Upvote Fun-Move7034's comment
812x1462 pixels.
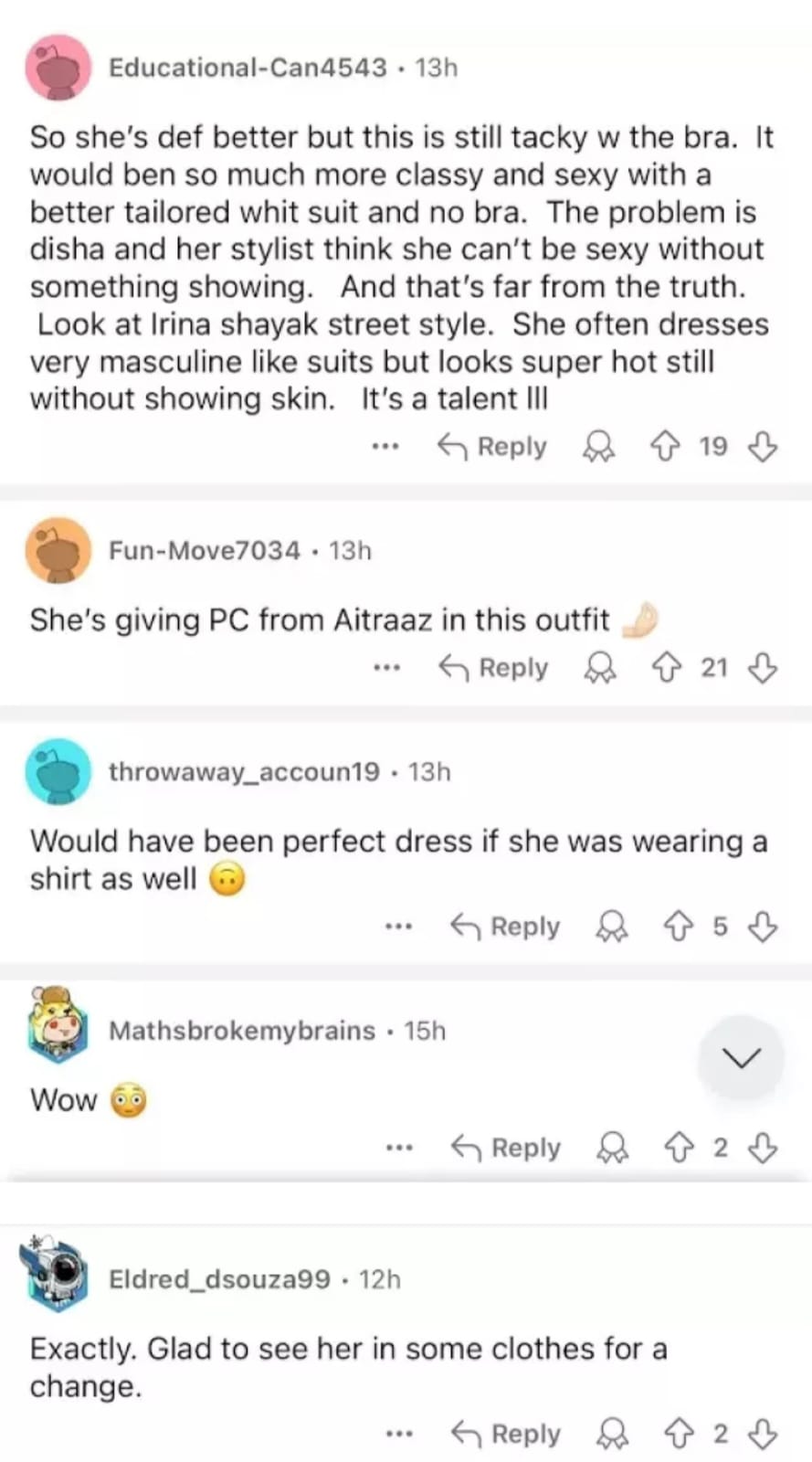(667, 668)
